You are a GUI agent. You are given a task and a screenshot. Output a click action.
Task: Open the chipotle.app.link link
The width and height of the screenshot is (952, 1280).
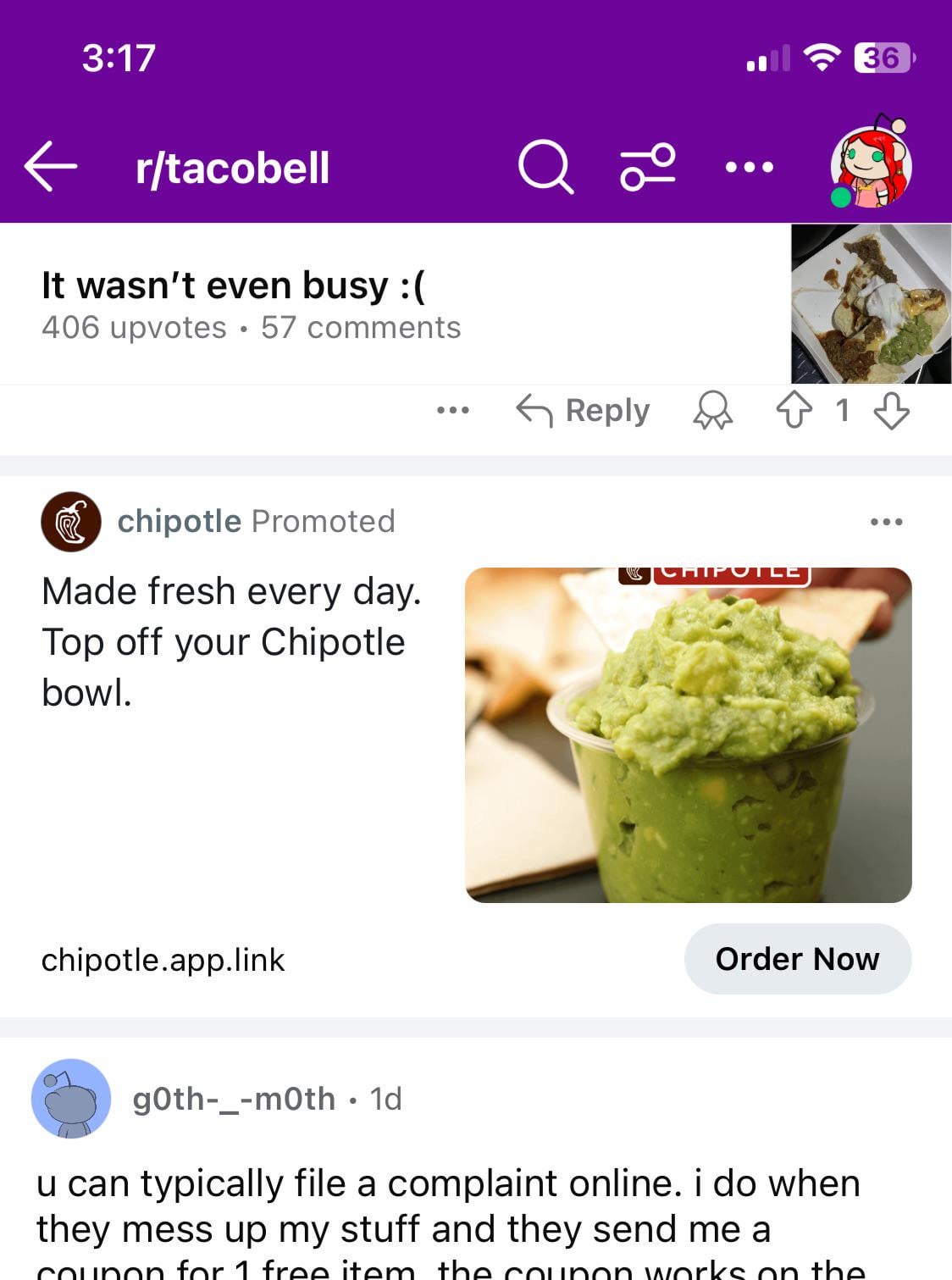163,960
